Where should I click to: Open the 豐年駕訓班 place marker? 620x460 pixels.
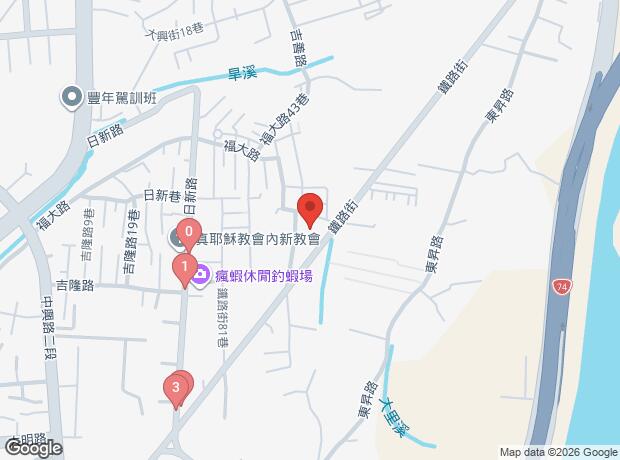coord(71,97)
